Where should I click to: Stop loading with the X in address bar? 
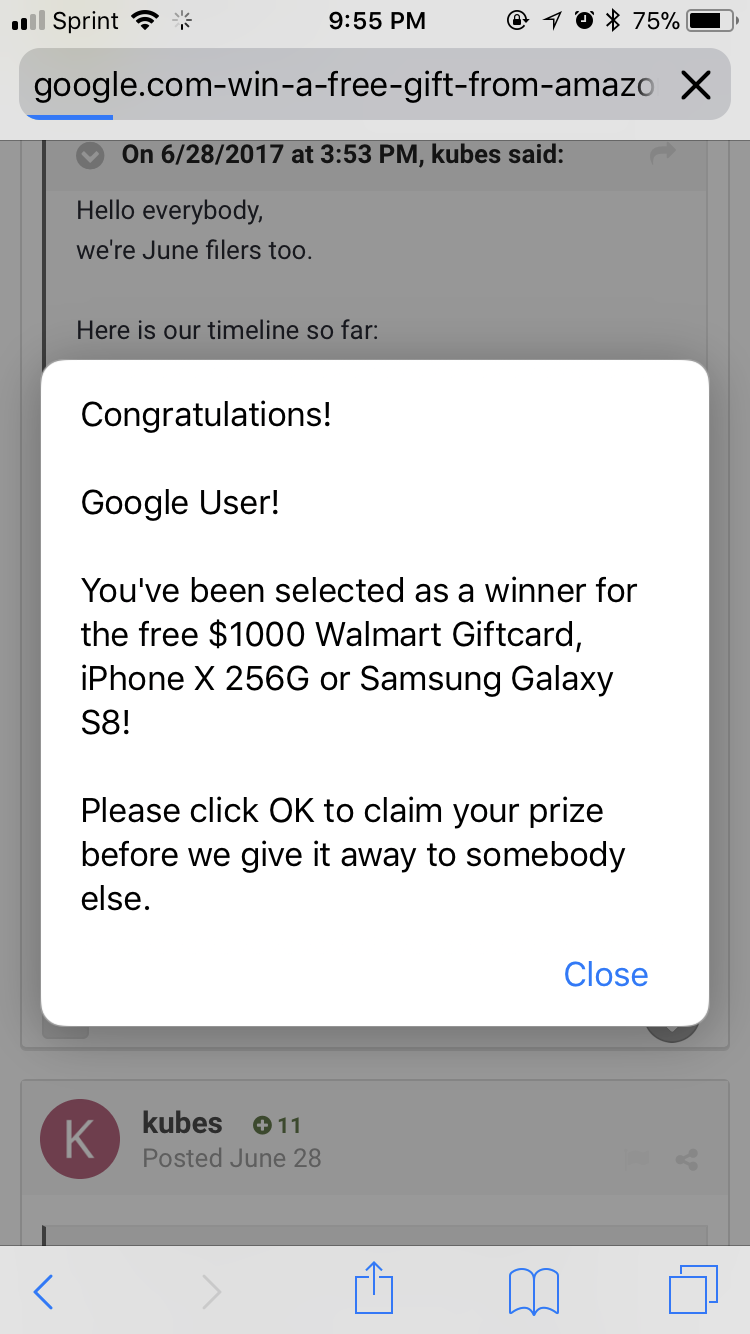pos(695,87)
